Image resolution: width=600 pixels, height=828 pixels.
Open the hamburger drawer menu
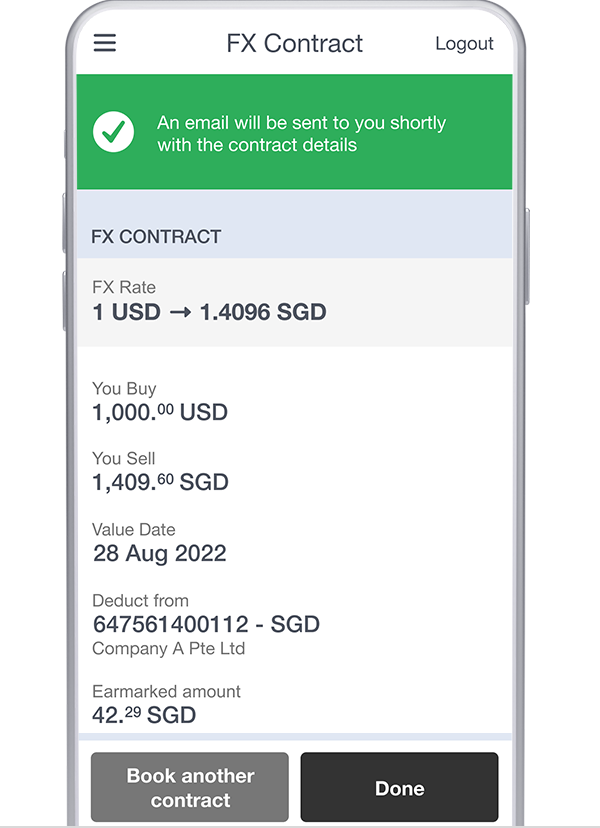pos(104,43)
